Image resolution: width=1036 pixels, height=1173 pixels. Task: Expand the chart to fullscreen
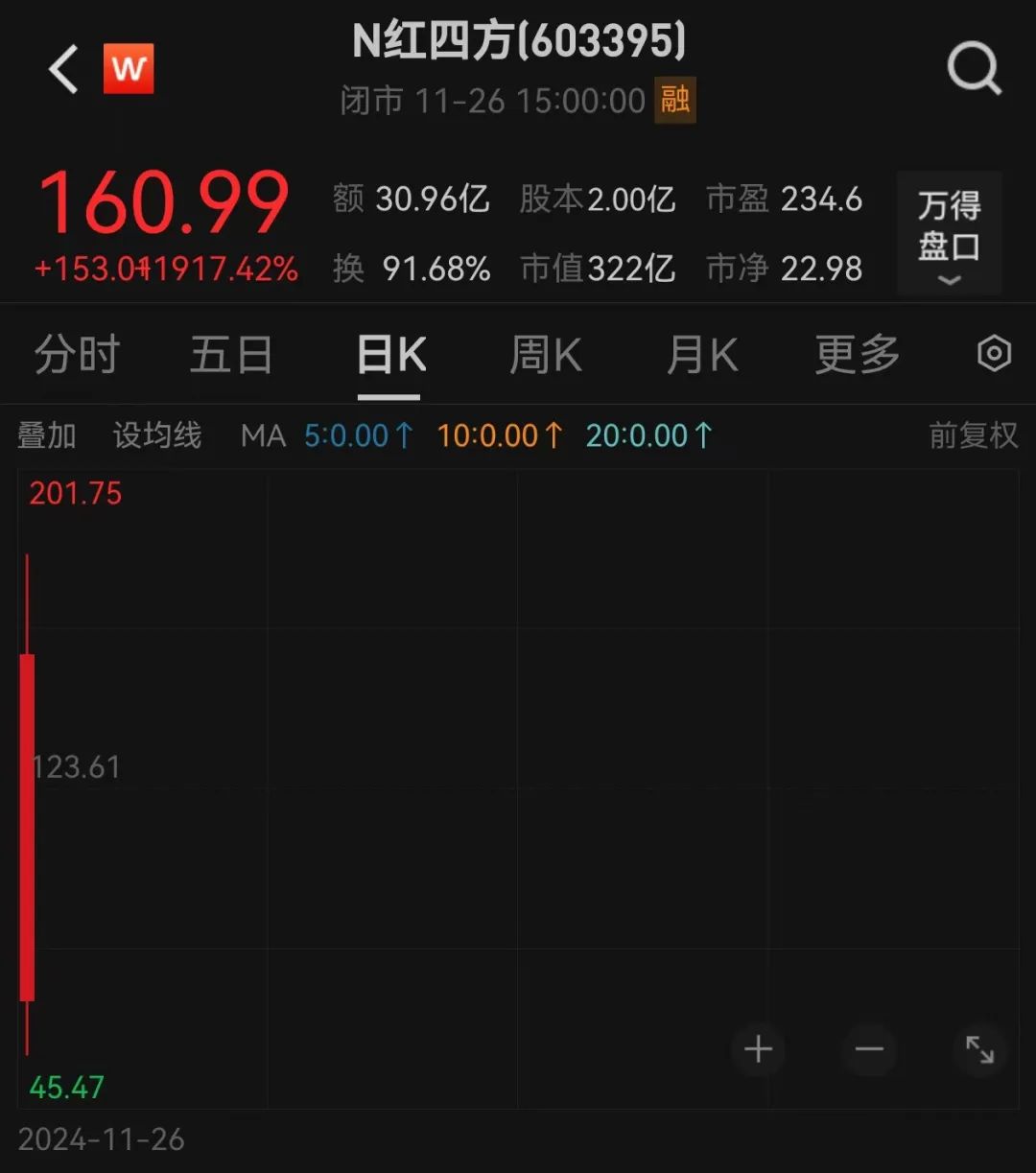pos(979,1049)
